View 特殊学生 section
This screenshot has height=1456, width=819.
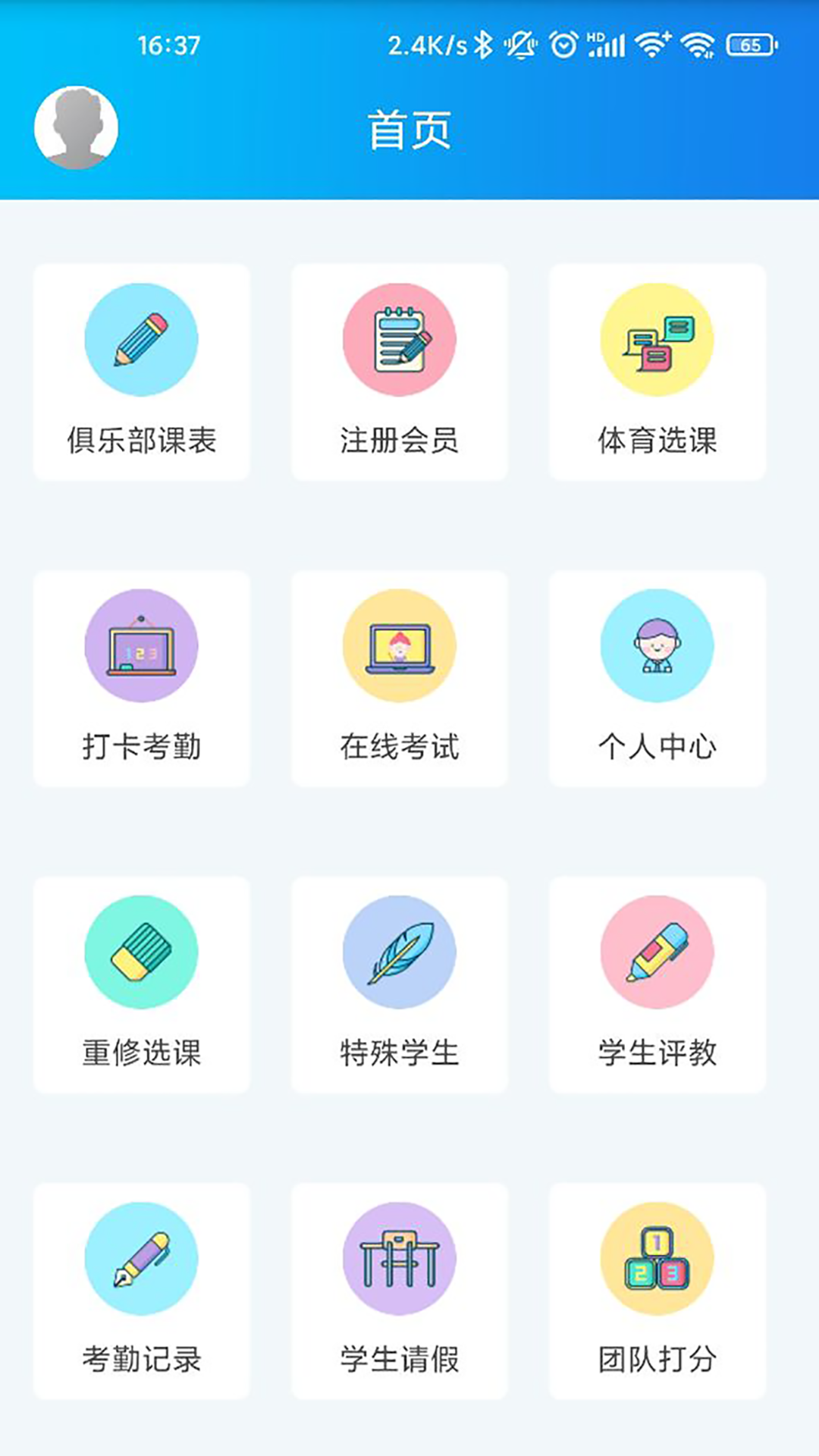tap(400, 985)
